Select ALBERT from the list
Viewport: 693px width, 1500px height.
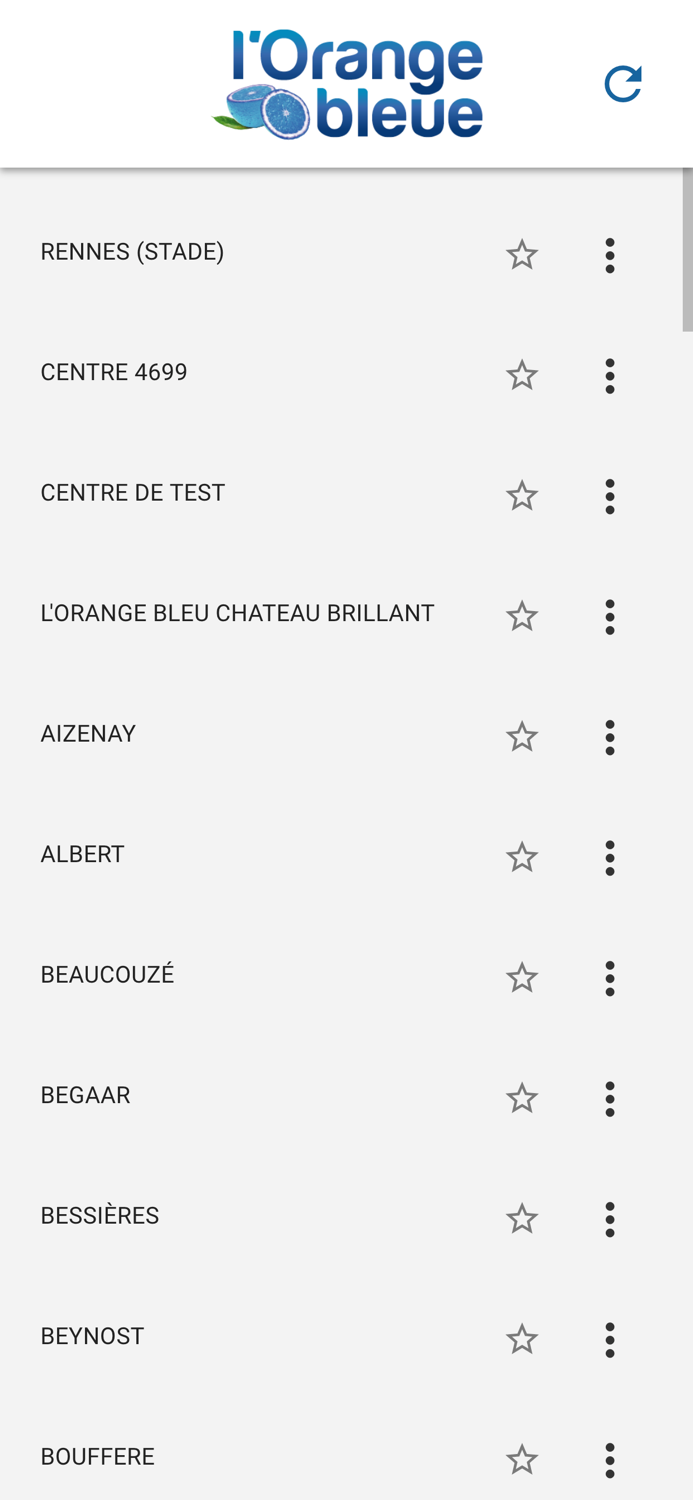[83, 854]
